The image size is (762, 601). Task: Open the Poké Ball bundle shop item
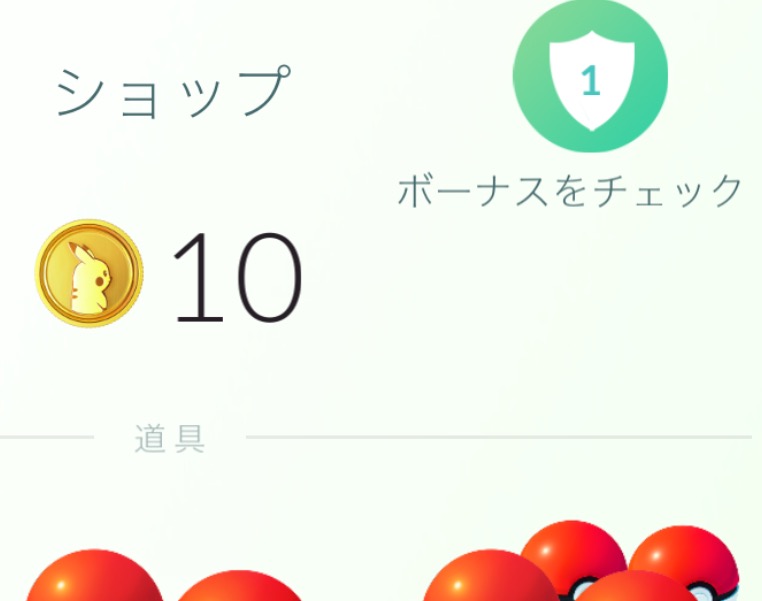coord(581,561)
